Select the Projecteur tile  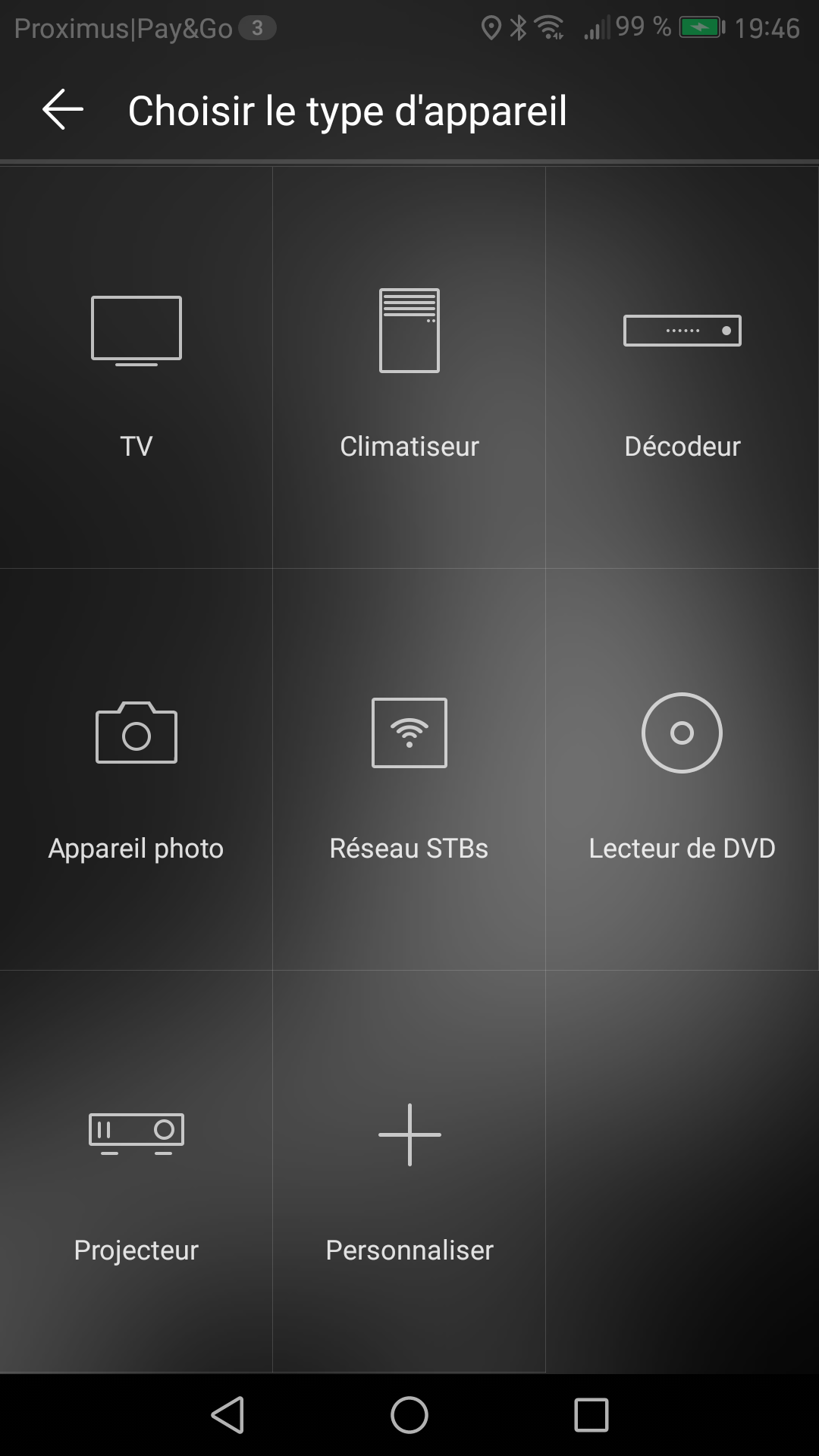pos(136,1172)
